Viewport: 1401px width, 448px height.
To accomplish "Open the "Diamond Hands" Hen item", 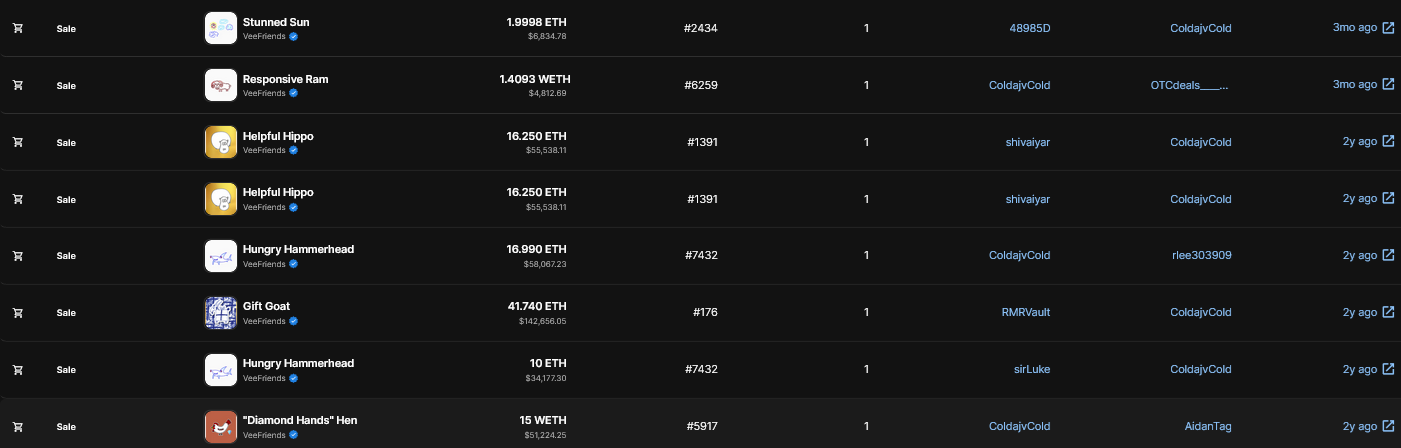I will (300, 420).
